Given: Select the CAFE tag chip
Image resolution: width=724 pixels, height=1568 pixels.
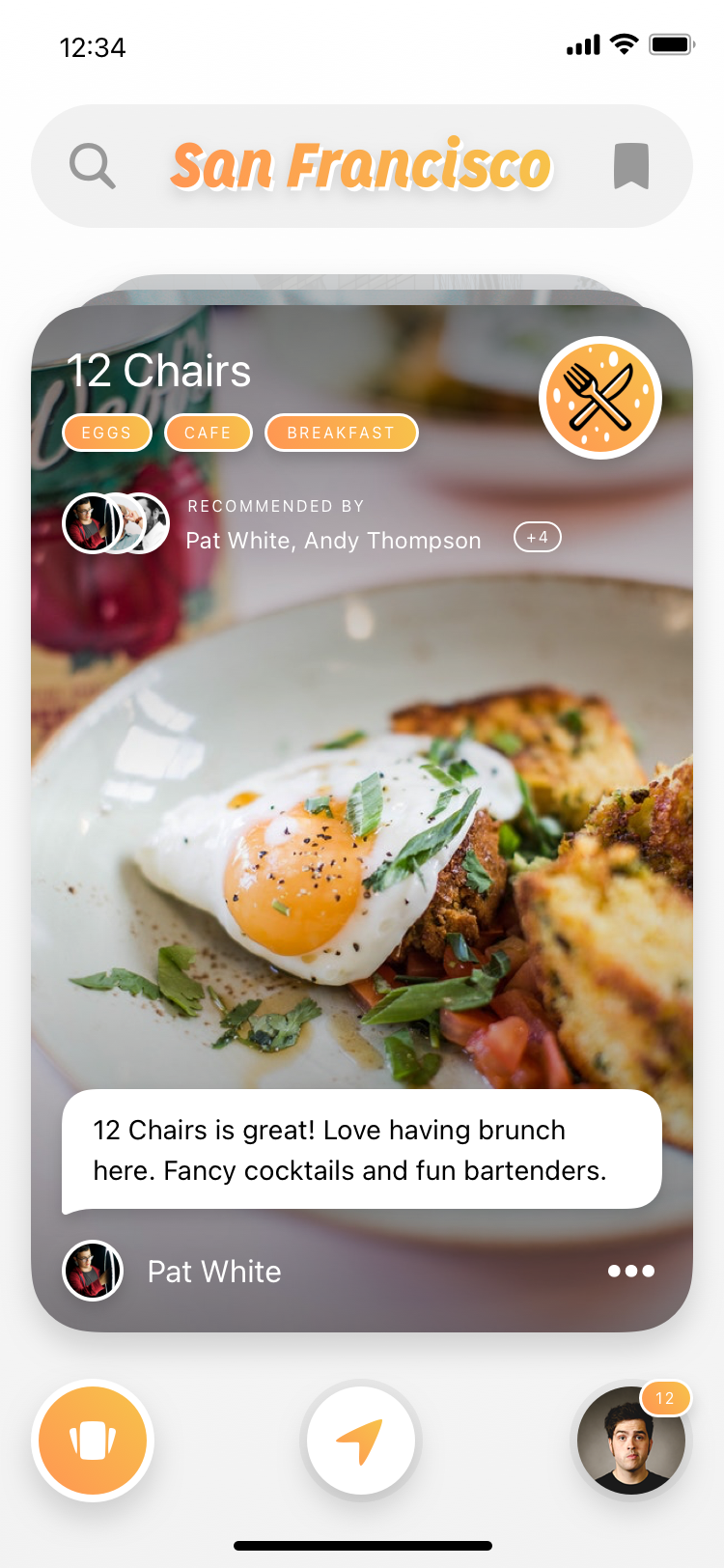Looking at the screenshot, I should pyautogui.click(x=209, y=433).
